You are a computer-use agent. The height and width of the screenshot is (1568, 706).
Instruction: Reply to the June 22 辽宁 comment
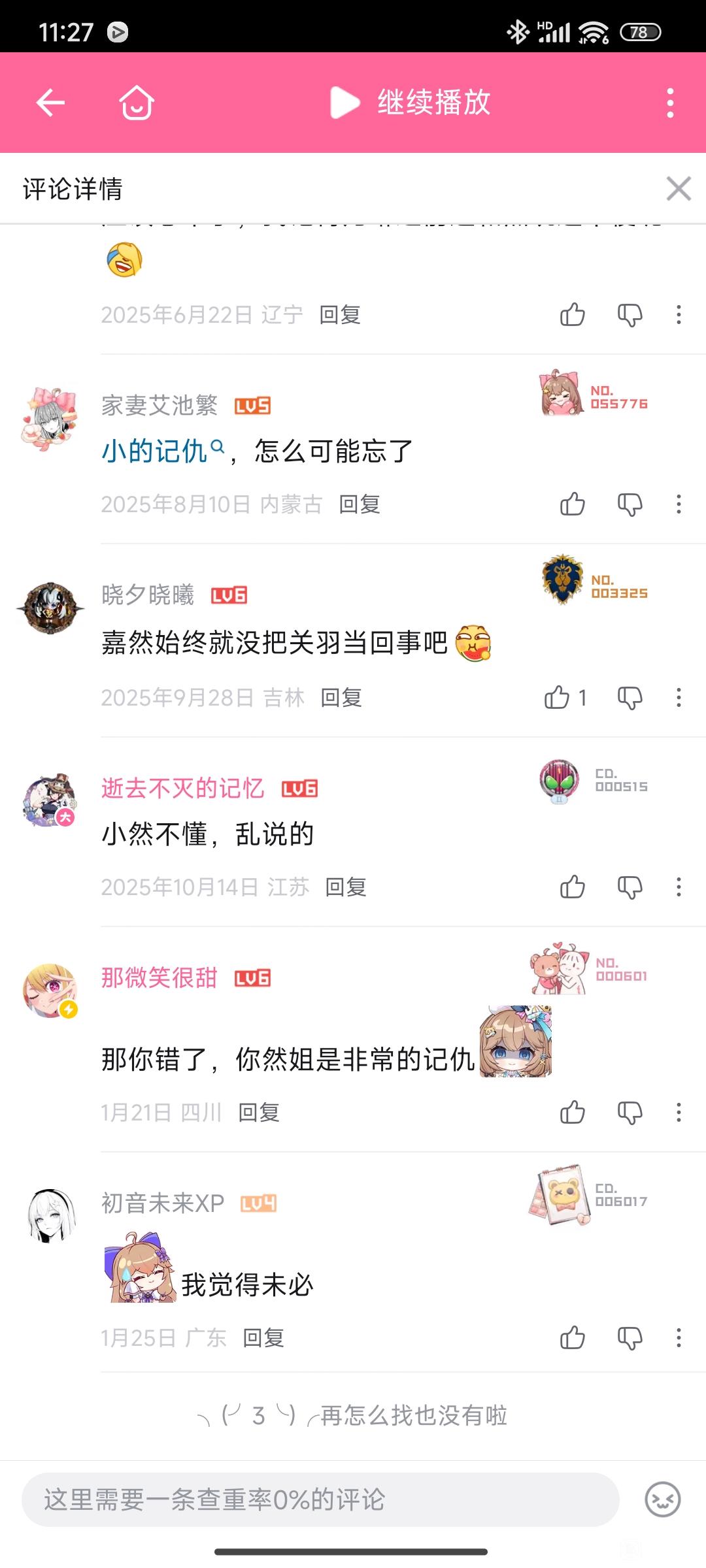pyautogui.click(x=340, y=315)
